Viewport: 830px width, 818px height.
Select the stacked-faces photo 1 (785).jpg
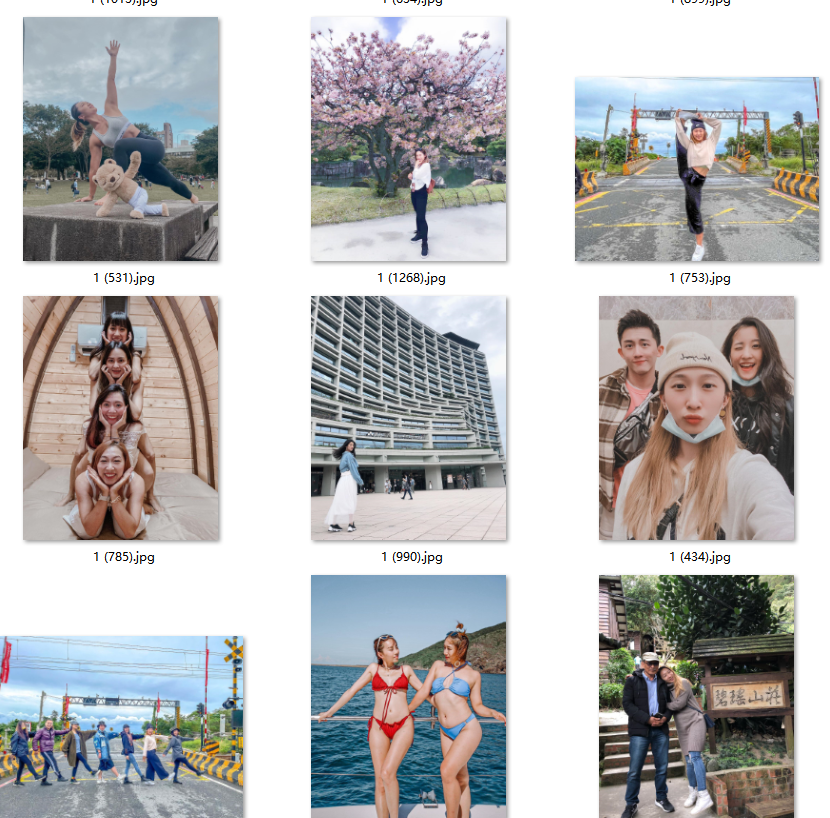coord(120,418)
